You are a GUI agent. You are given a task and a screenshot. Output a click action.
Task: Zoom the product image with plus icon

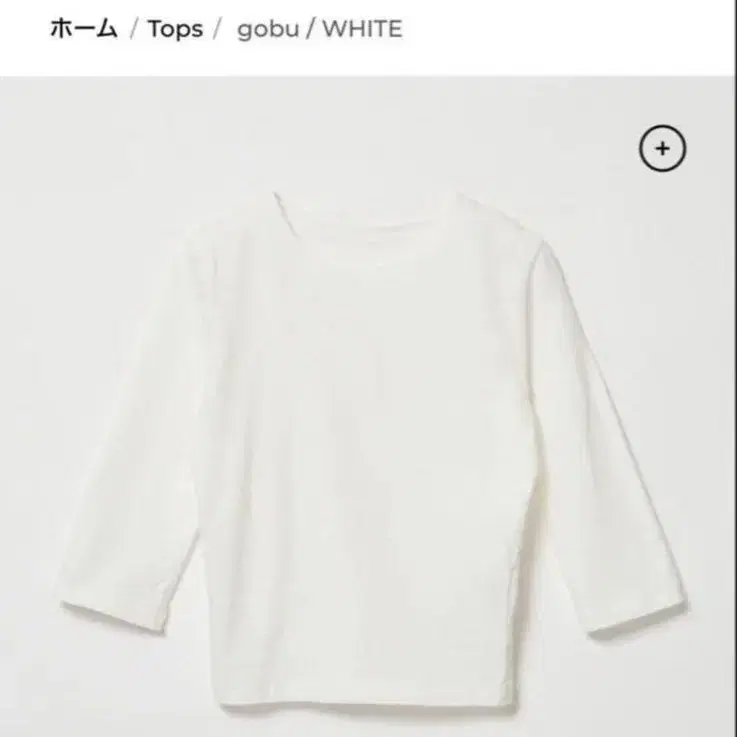click(662, 148)
